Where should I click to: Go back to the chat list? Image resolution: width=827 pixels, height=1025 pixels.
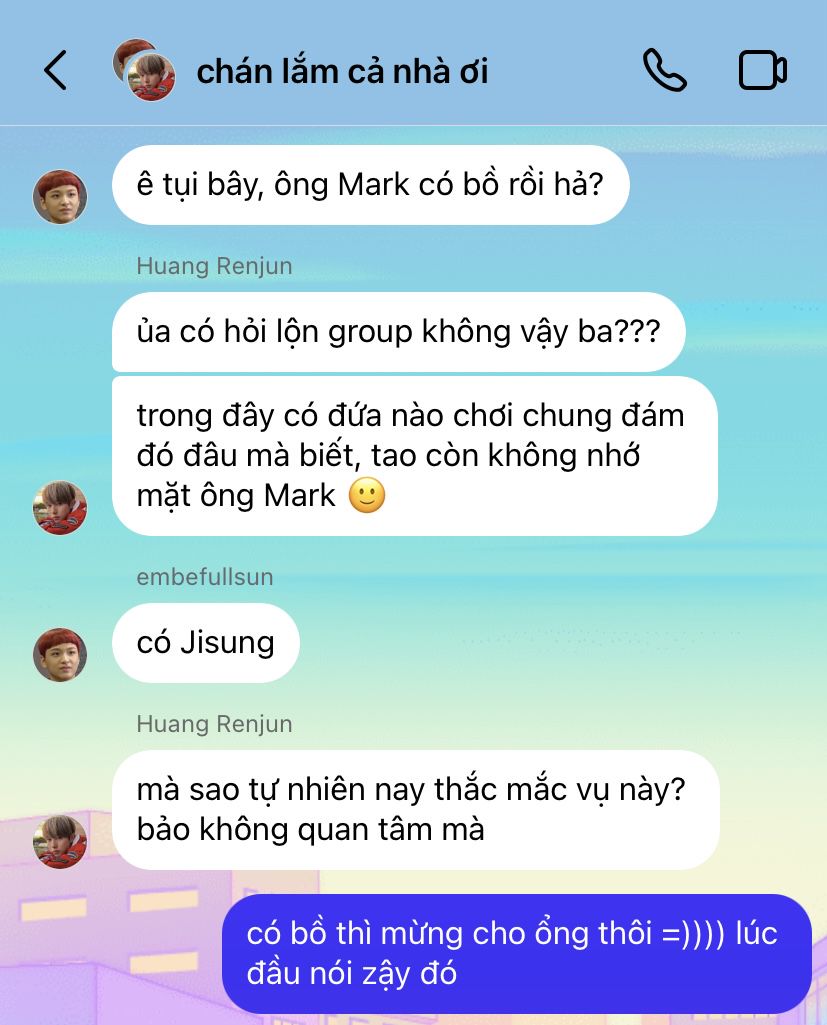point(55,71)
